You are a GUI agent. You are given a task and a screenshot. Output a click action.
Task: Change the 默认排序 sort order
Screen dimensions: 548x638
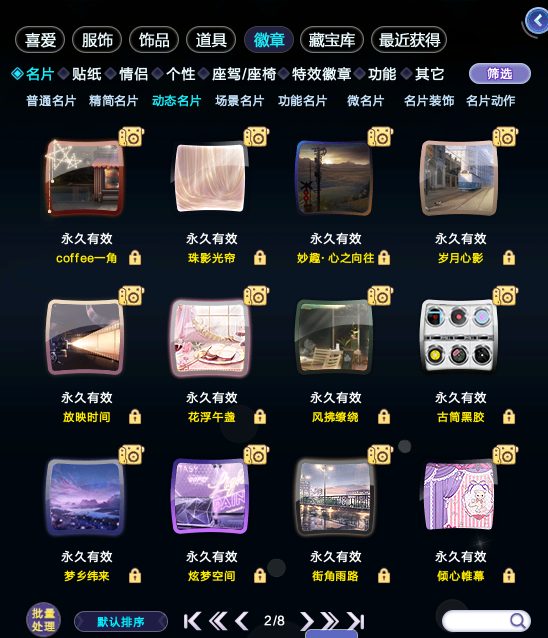point(121,622)
